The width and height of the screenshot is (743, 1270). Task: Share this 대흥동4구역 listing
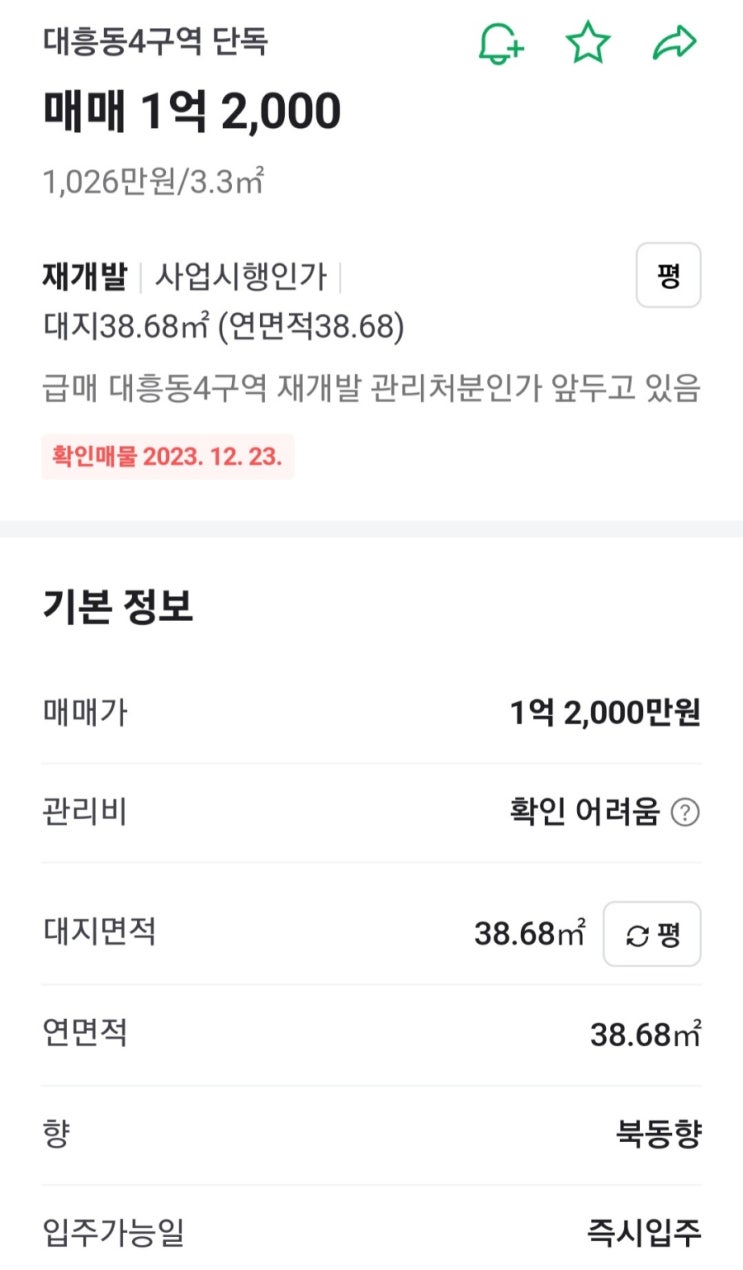[674, 44]
